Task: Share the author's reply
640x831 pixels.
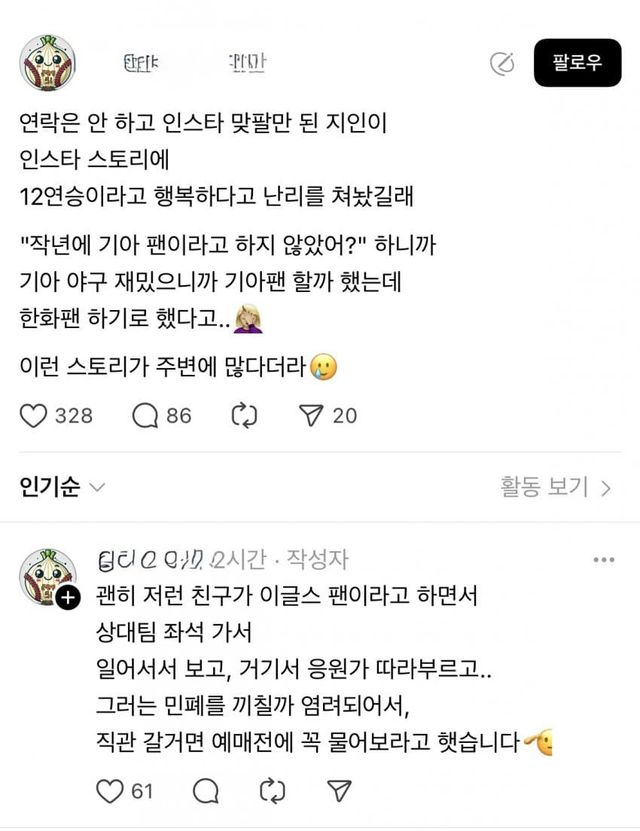Action: coord(340,791)
